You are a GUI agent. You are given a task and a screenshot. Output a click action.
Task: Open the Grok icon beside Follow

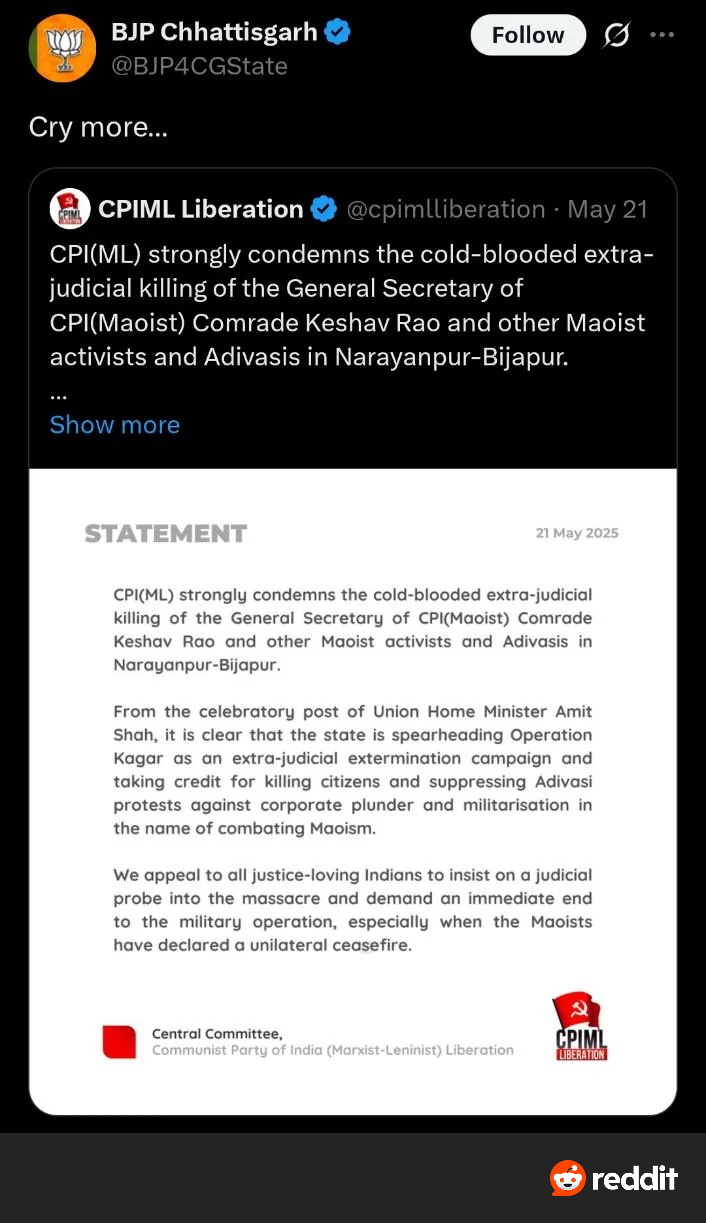coord(616,36)
